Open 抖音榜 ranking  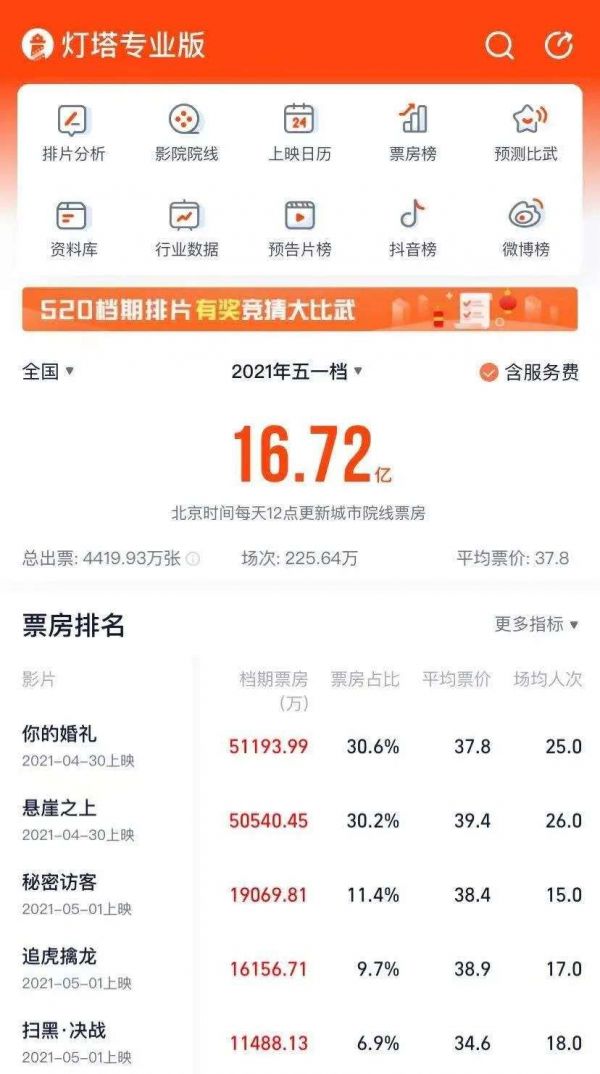click(413, 228)
